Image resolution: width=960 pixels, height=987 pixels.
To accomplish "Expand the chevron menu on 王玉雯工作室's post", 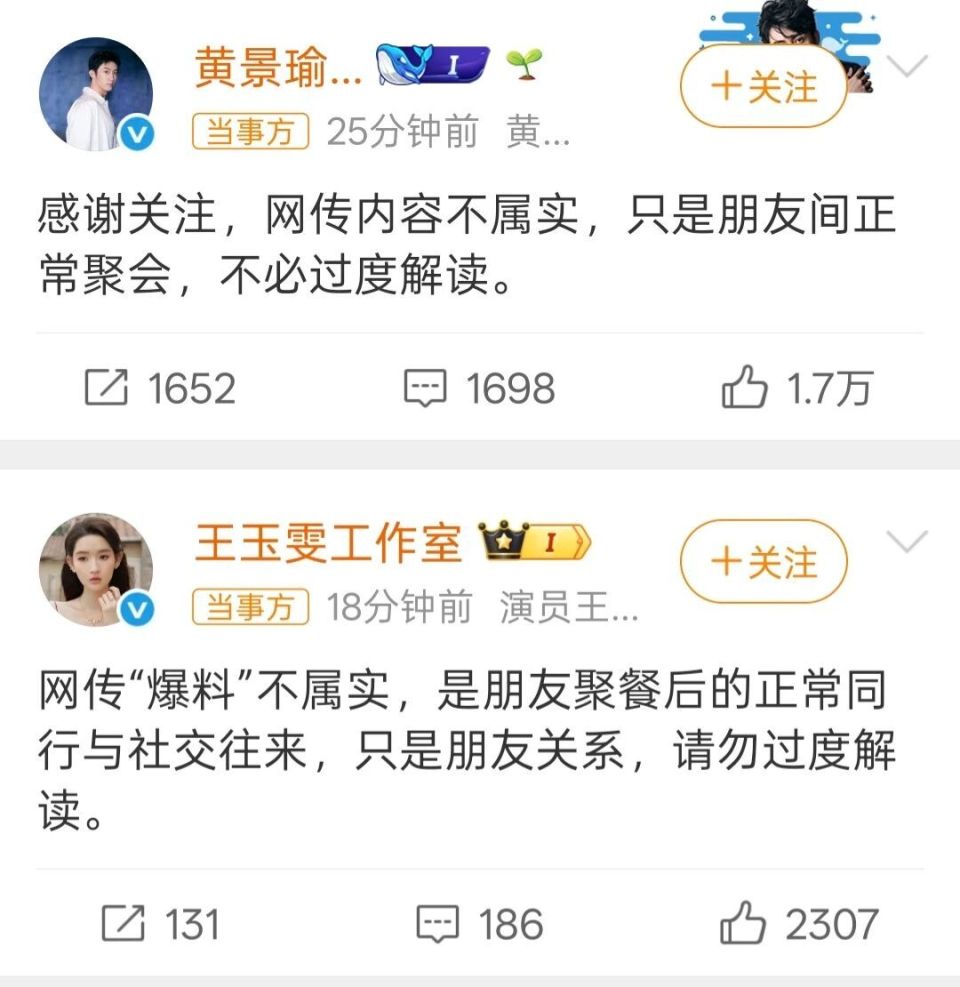I will [906, 542].
